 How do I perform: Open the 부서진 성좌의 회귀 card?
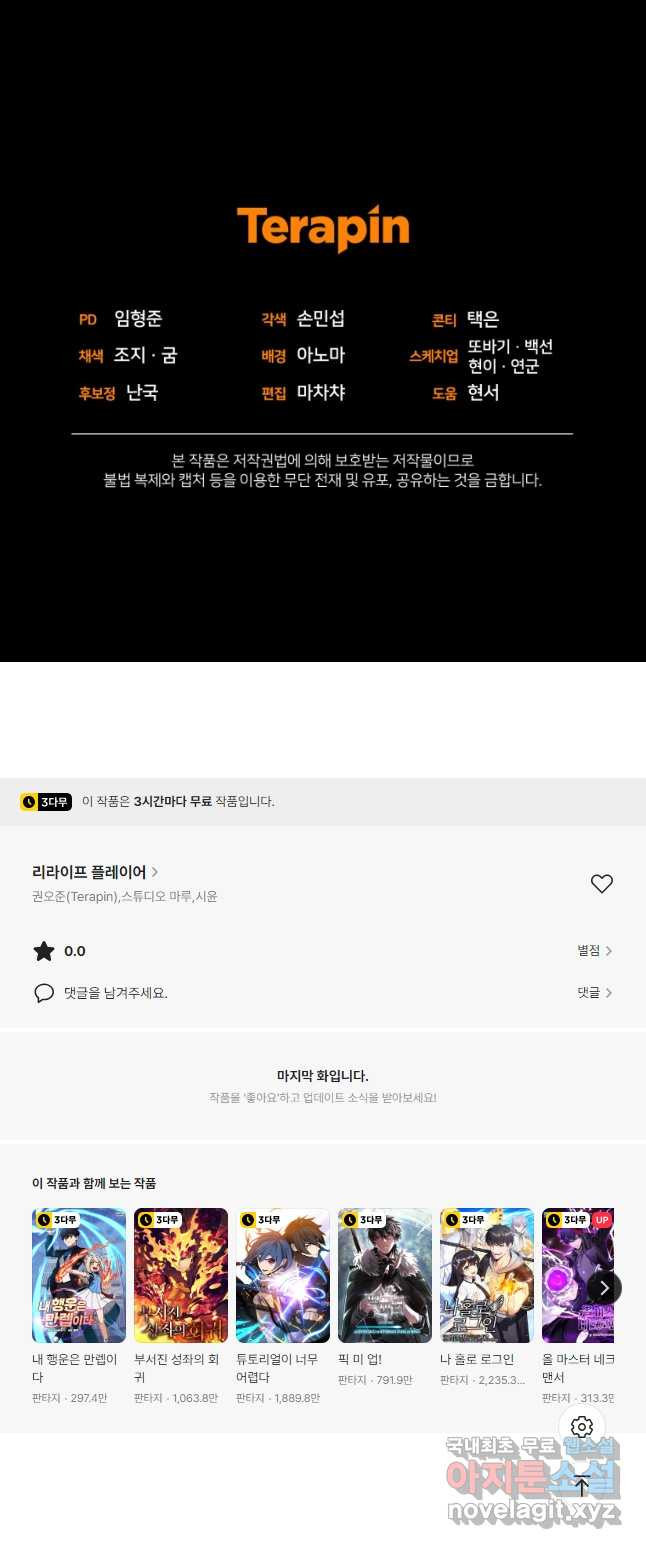181,1275
